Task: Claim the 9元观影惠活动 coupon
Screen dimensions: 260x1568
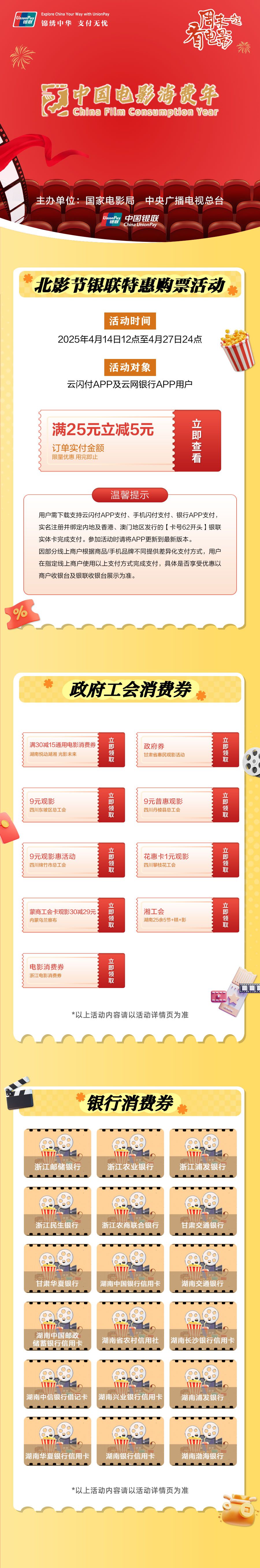Action: coord(112,860)
